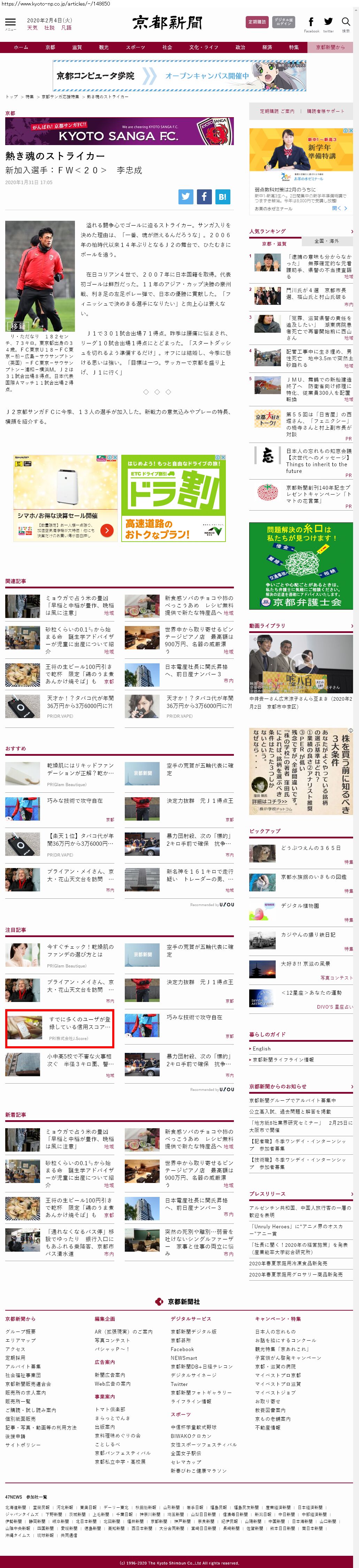
Task: Open the 天気 weather link
Action: [32, 28]
